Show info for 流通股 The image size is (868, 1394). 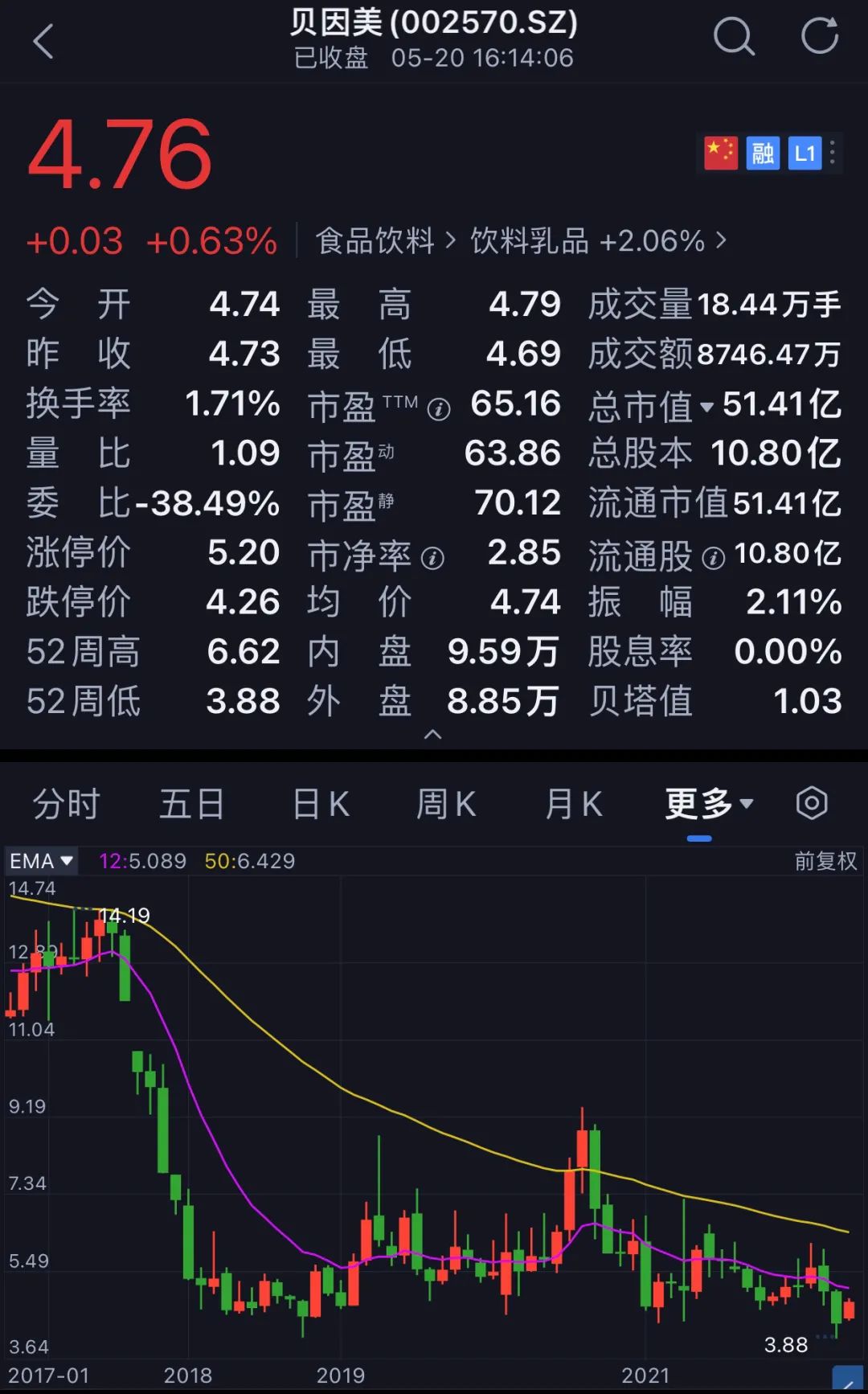(713, 558)
